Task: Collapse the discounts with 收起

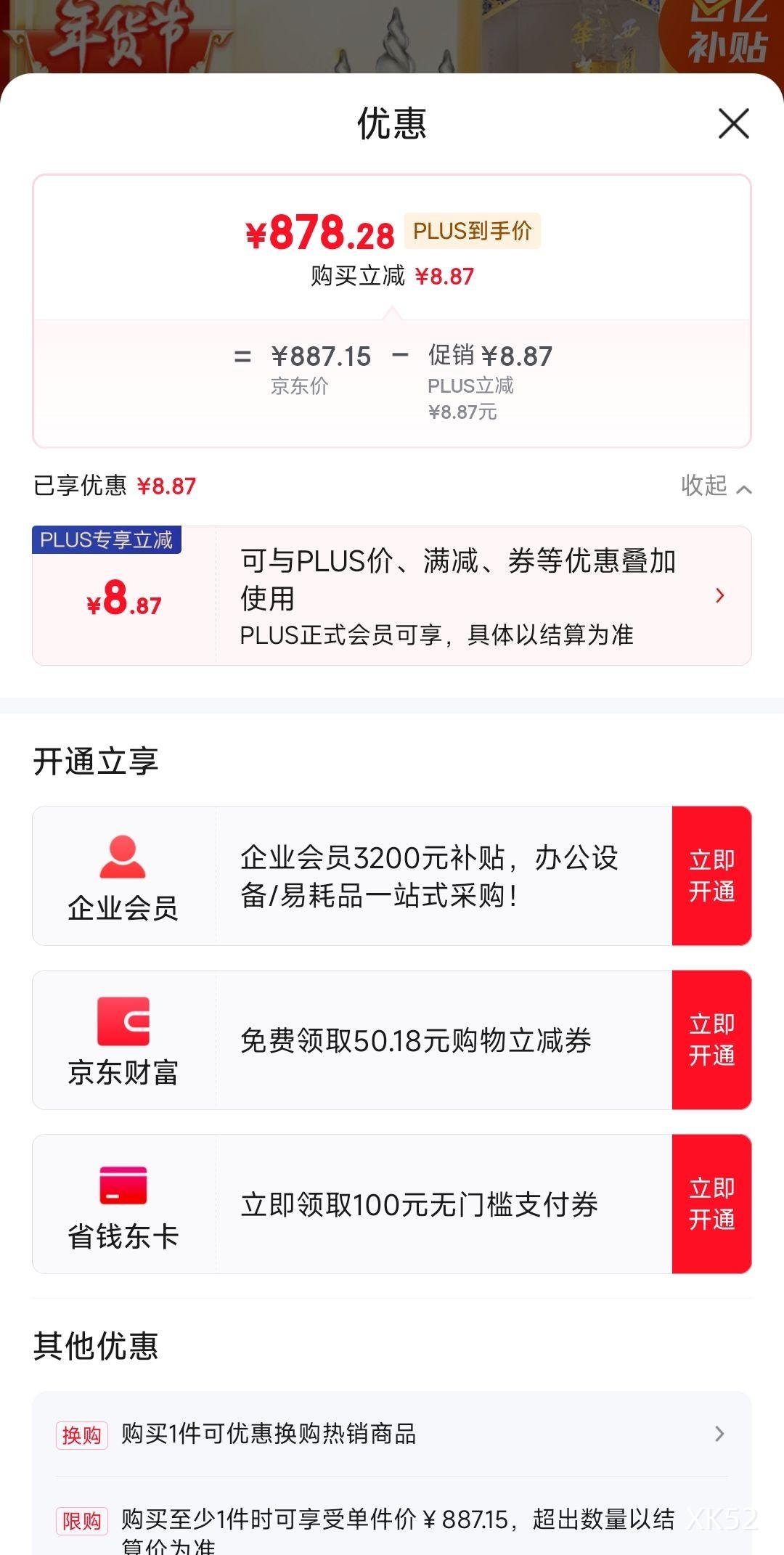Action: pyautogui.click(x=716, y=486)
